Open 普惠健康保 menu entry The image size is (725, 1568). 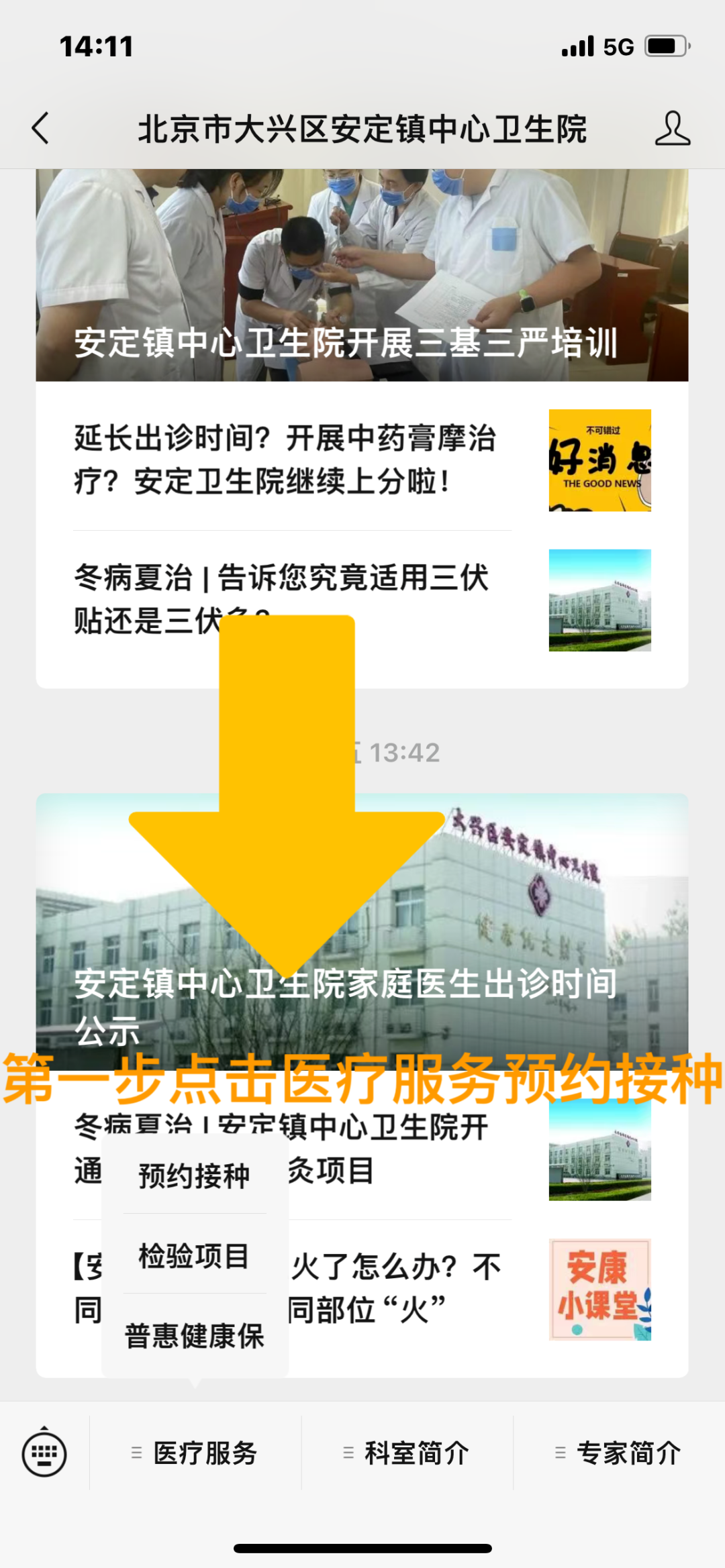(x=194, y=1336)
